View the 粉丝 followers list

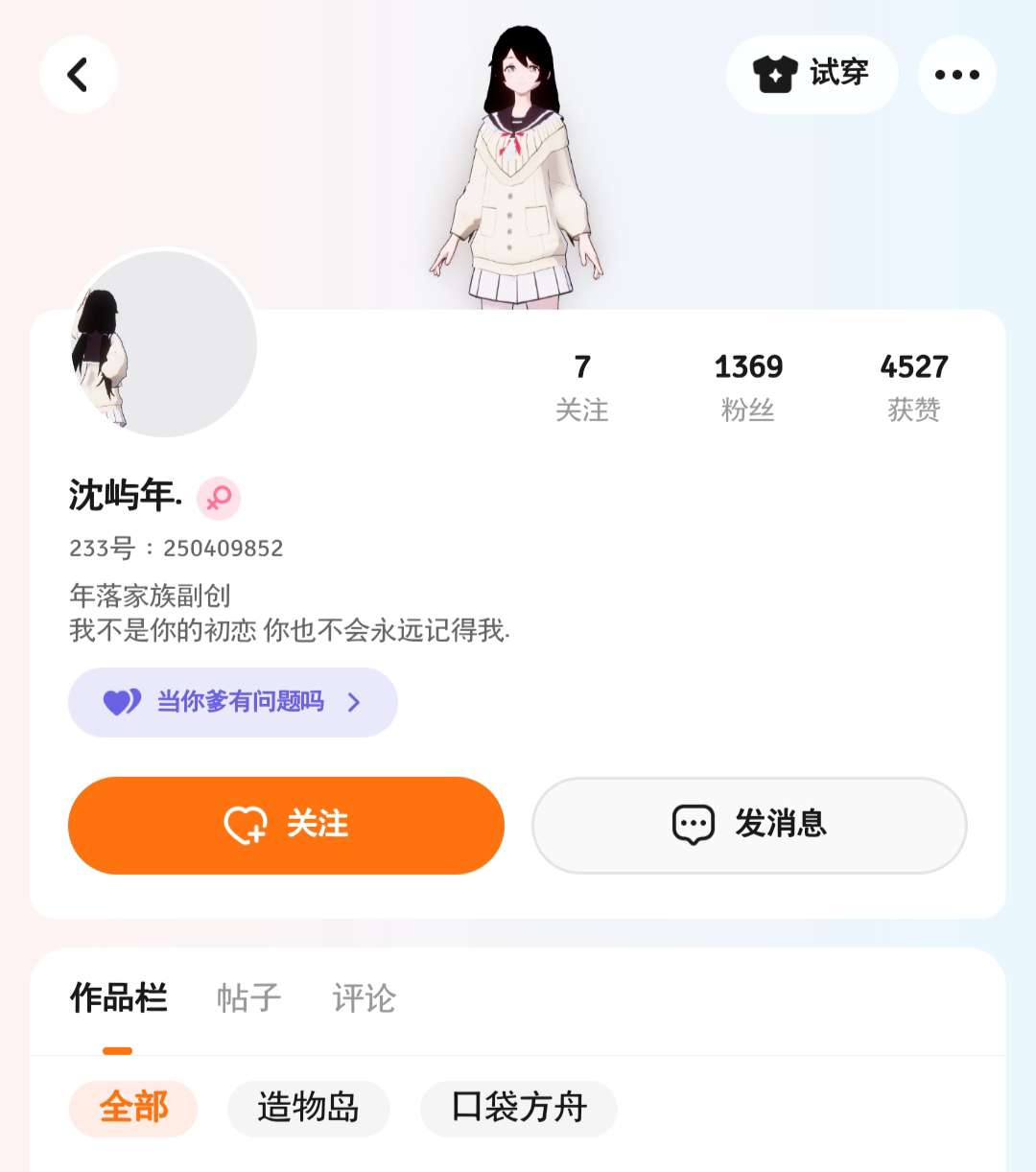point(748,388)
